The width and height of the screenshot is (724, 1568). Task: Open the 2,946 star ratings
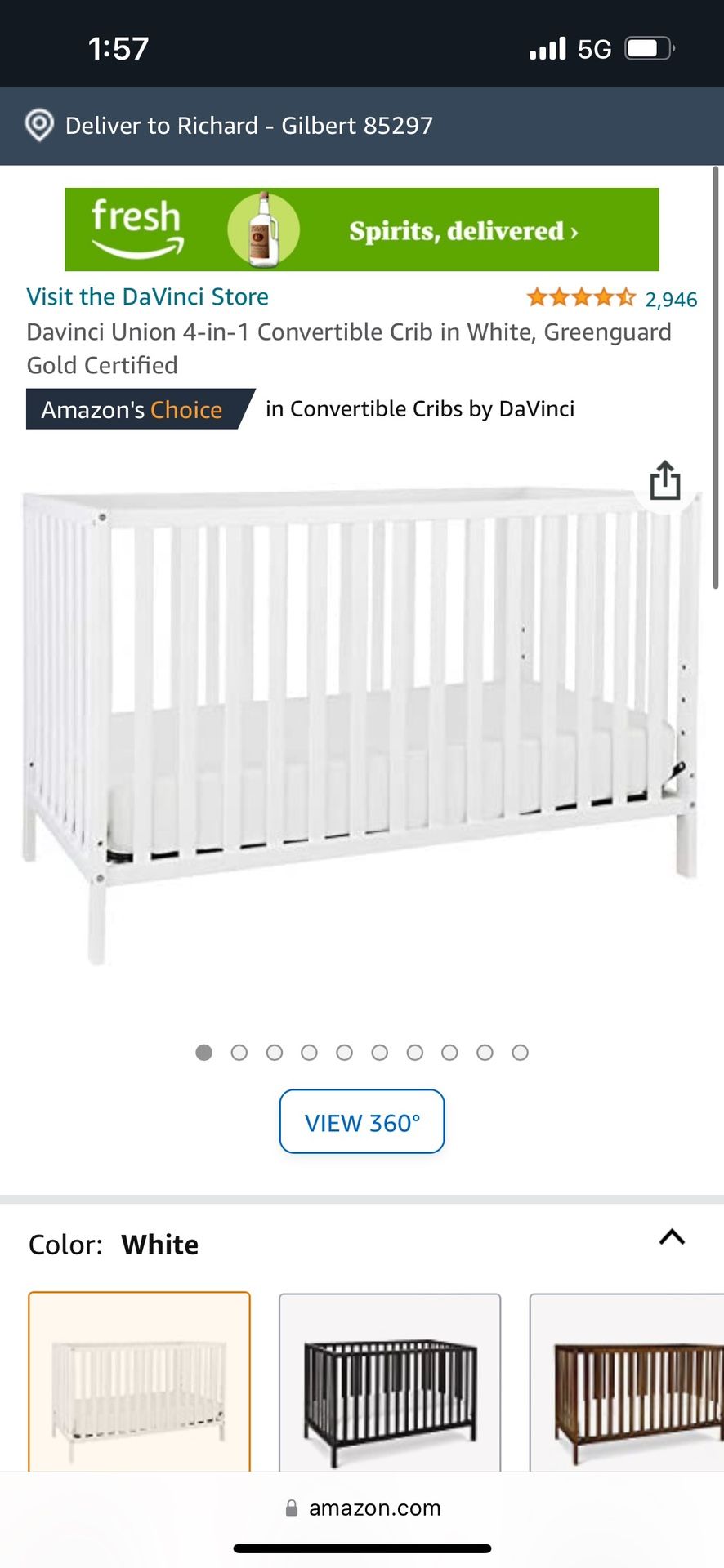coord(612,298)
